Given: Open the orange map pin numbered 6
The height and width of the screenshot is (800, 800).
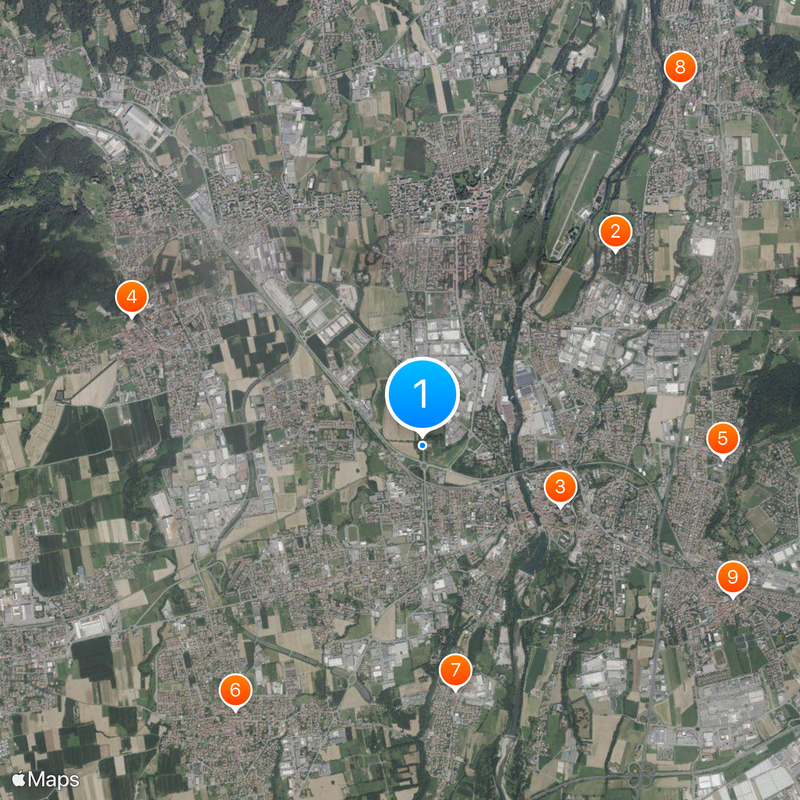Looking at the screenshot, I should point(235,690).
